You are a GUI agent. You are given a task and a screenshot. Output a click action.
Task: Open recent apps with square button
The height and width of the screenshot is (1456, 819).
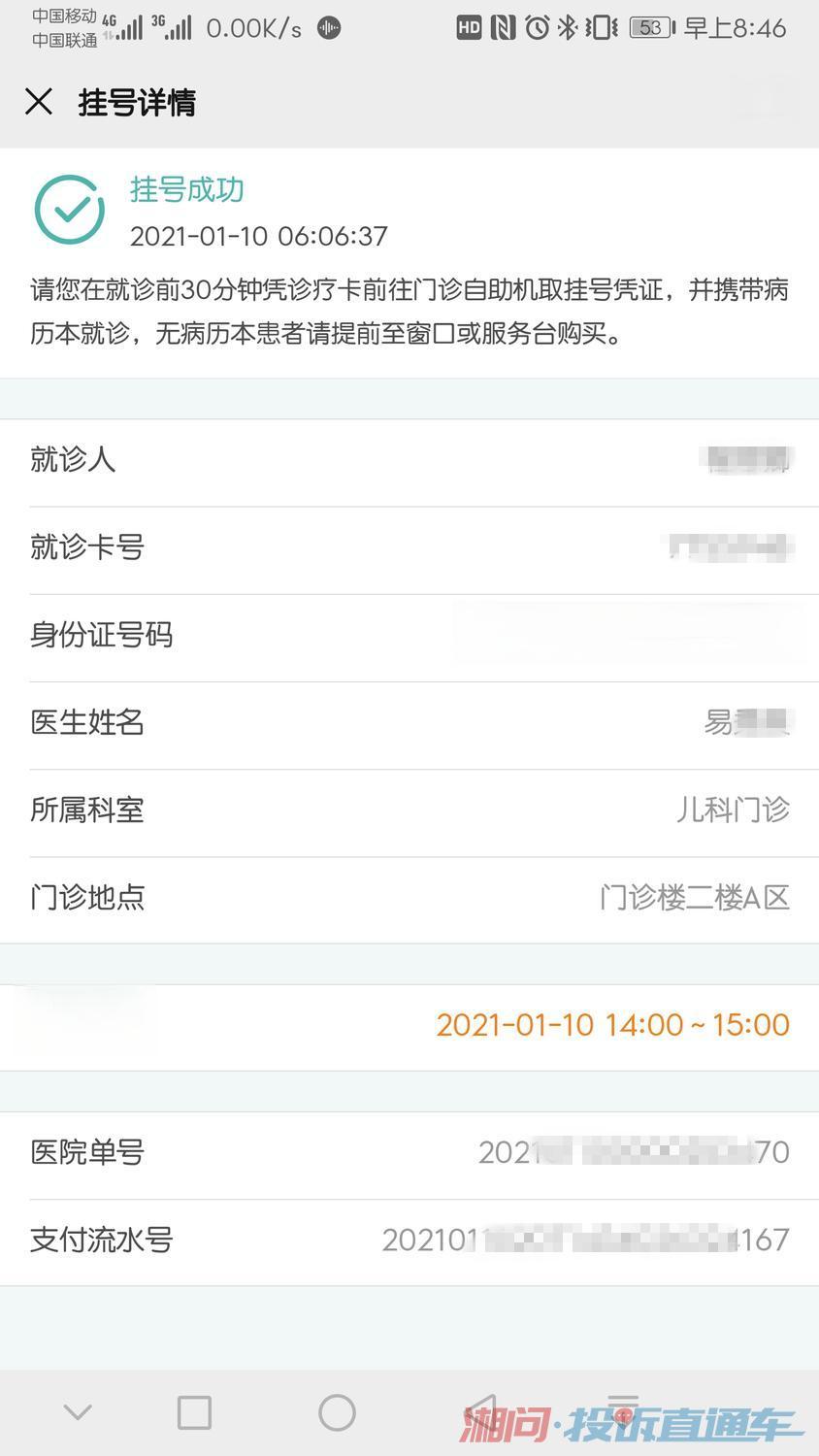[194, 1412]
